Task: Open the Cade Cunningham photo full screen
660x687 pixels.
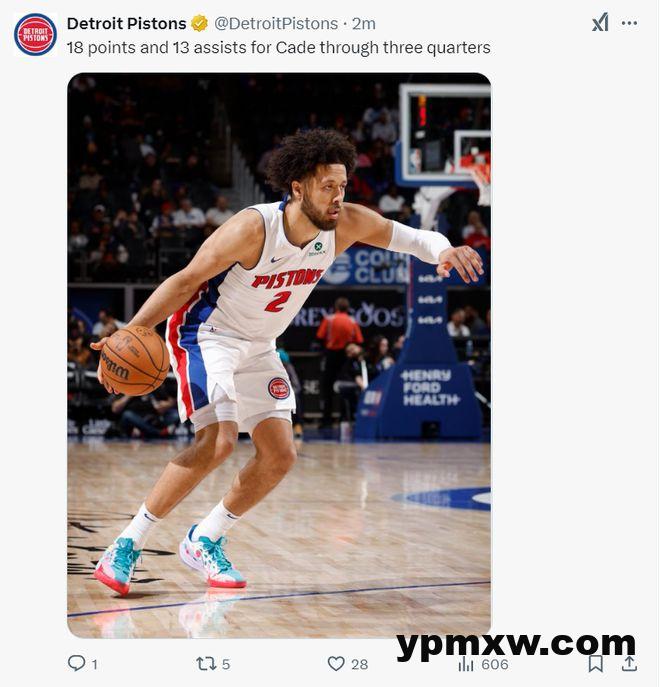Action: click(x=279, y=355)
